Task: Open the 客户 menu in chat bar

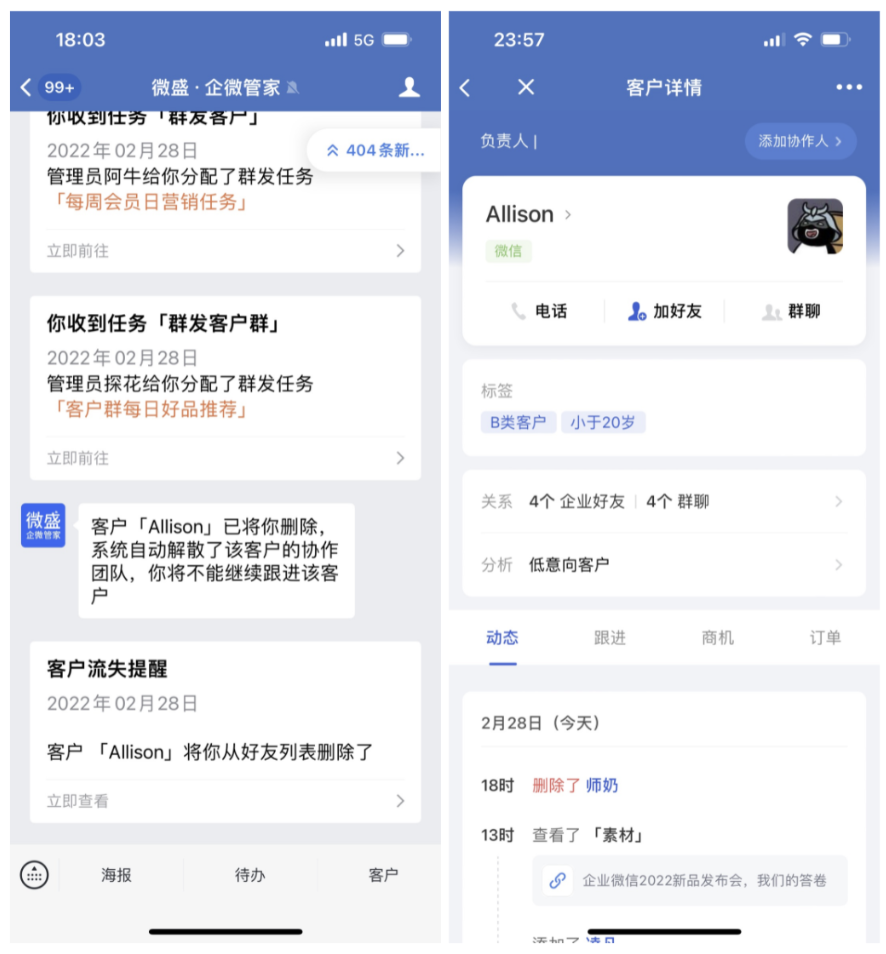Action: [383, 875]
